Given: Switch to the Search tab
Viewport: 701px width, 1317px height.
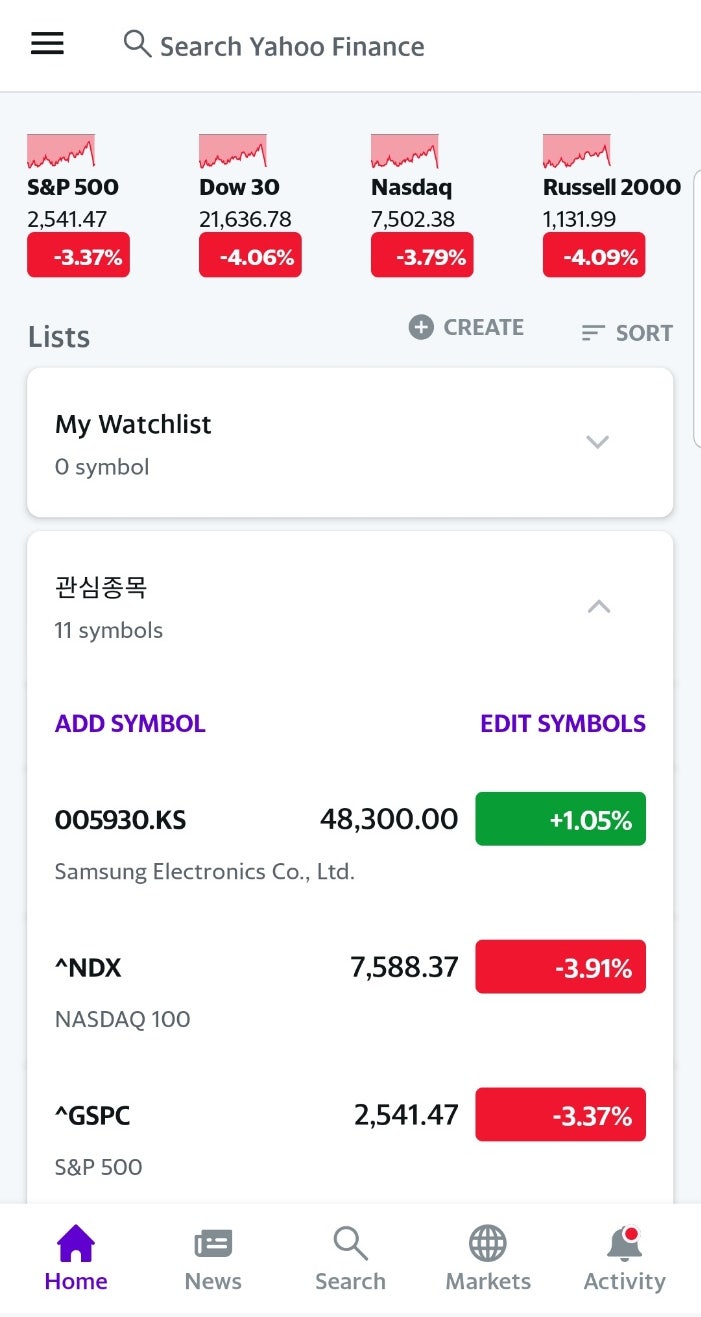Looking at the screenshot, I should pyautogui.click(x=350, y=1259).
